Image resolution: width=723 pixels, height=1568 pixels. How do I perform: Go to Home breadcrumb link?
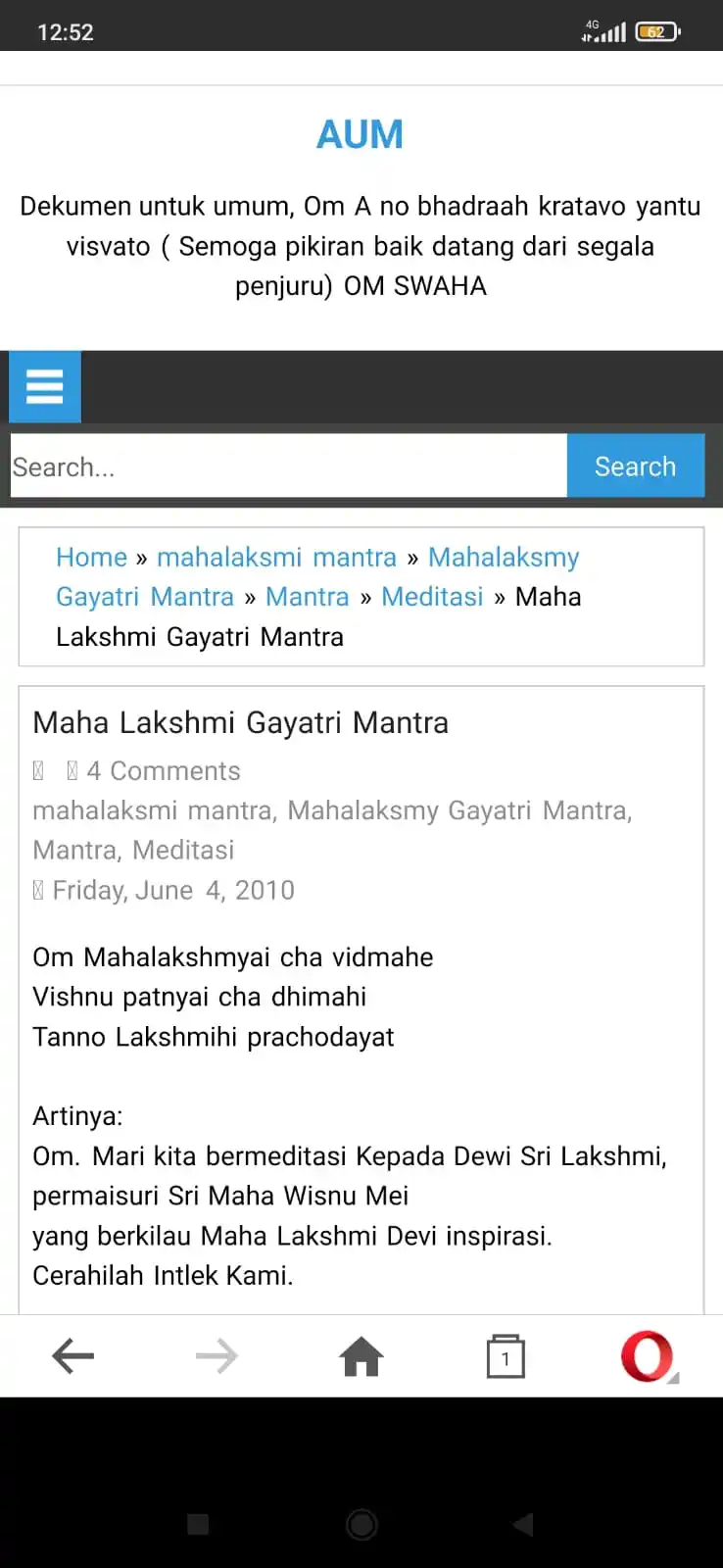tap(91, 558)
